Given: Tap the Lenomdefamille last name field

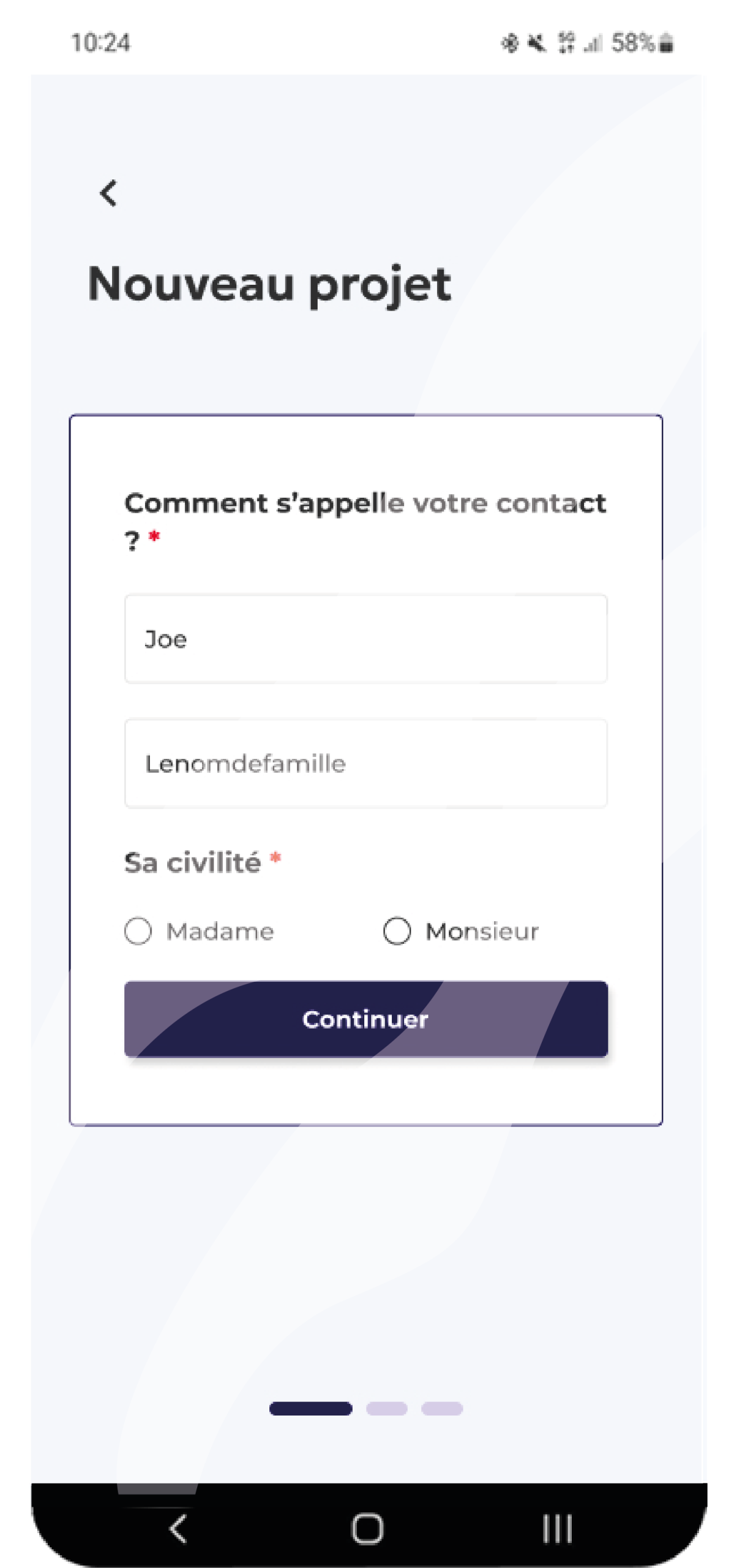Looking at the screenshot, I should click(x=365, y=763).
